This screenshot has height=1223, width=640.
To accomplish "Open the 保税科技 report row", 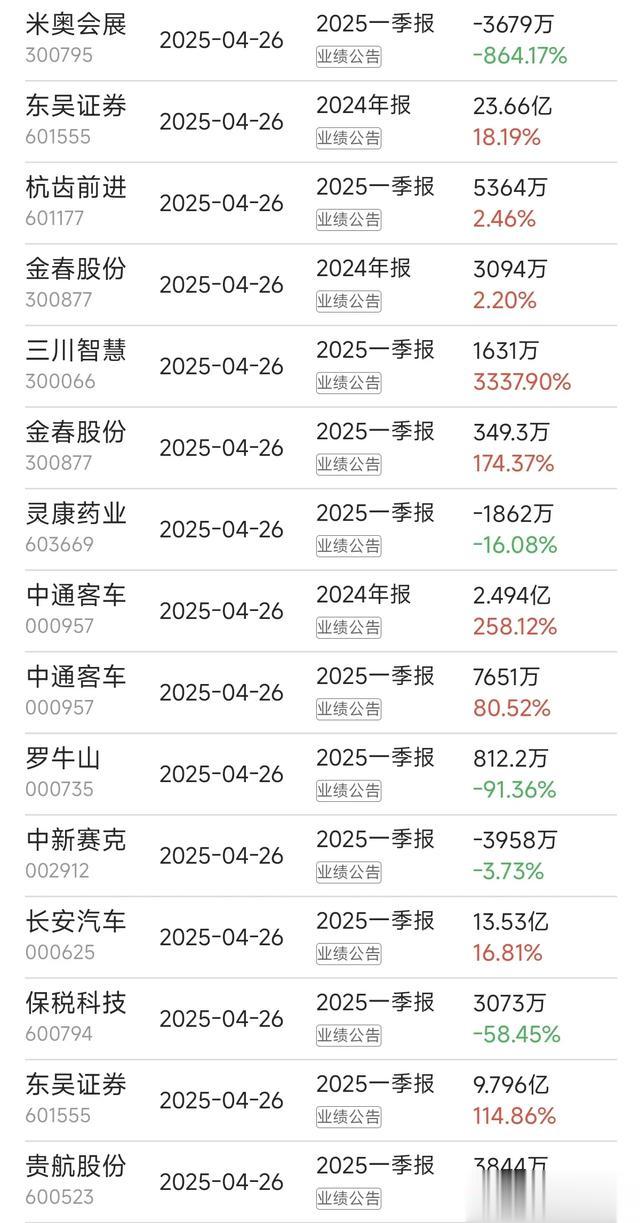I will (320, 1019).
